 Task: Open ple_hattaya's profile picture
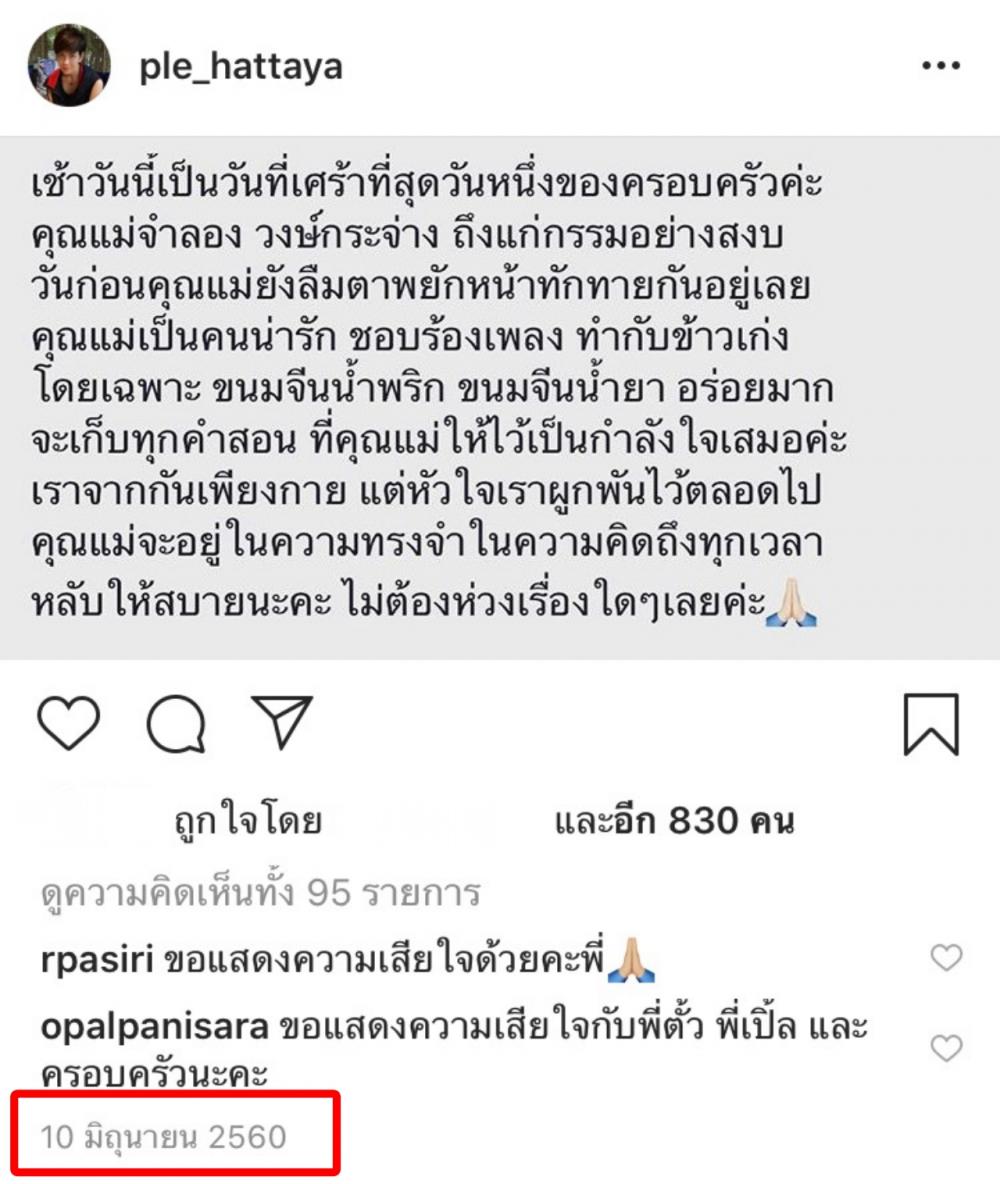coord(69,66)
